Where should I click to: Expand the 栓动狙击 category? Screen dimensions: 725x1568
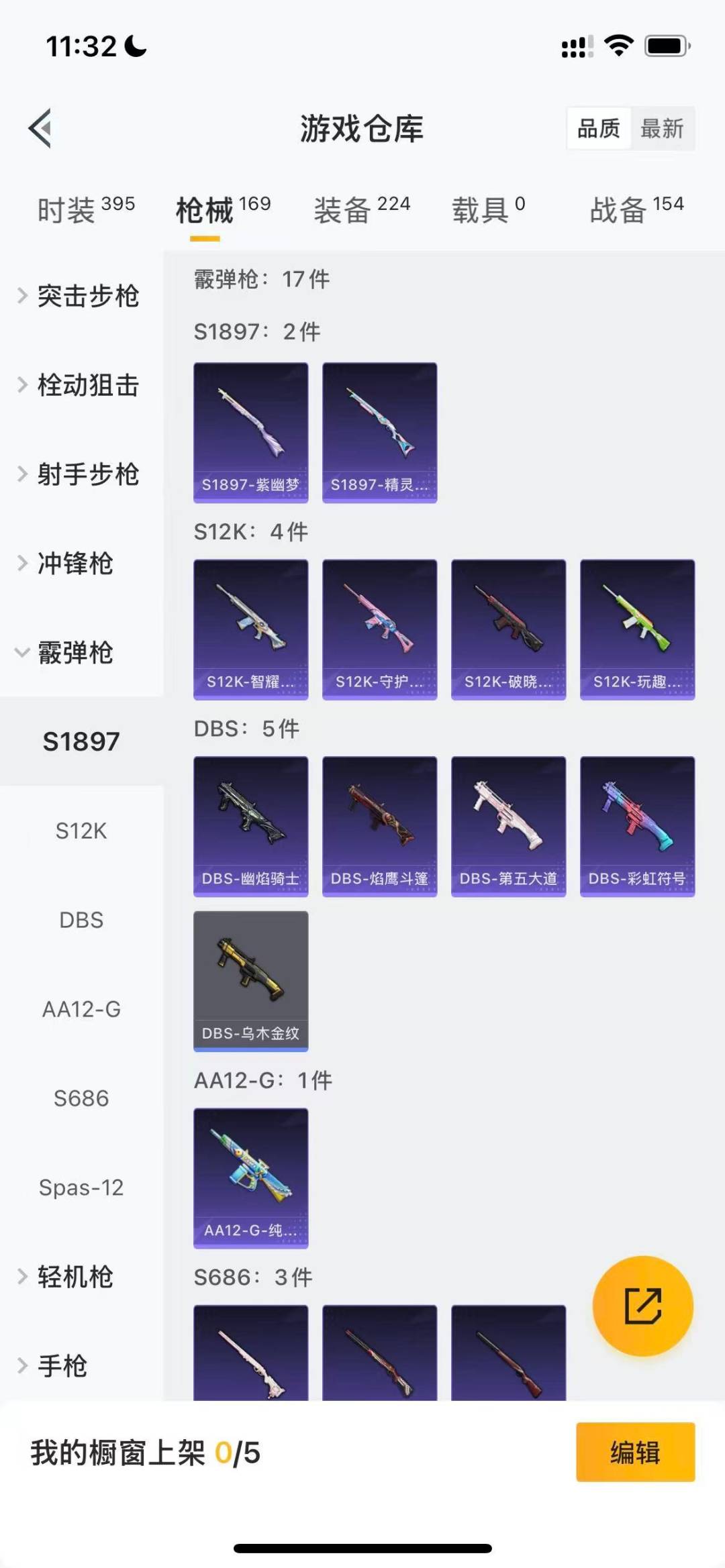[81, 385]
